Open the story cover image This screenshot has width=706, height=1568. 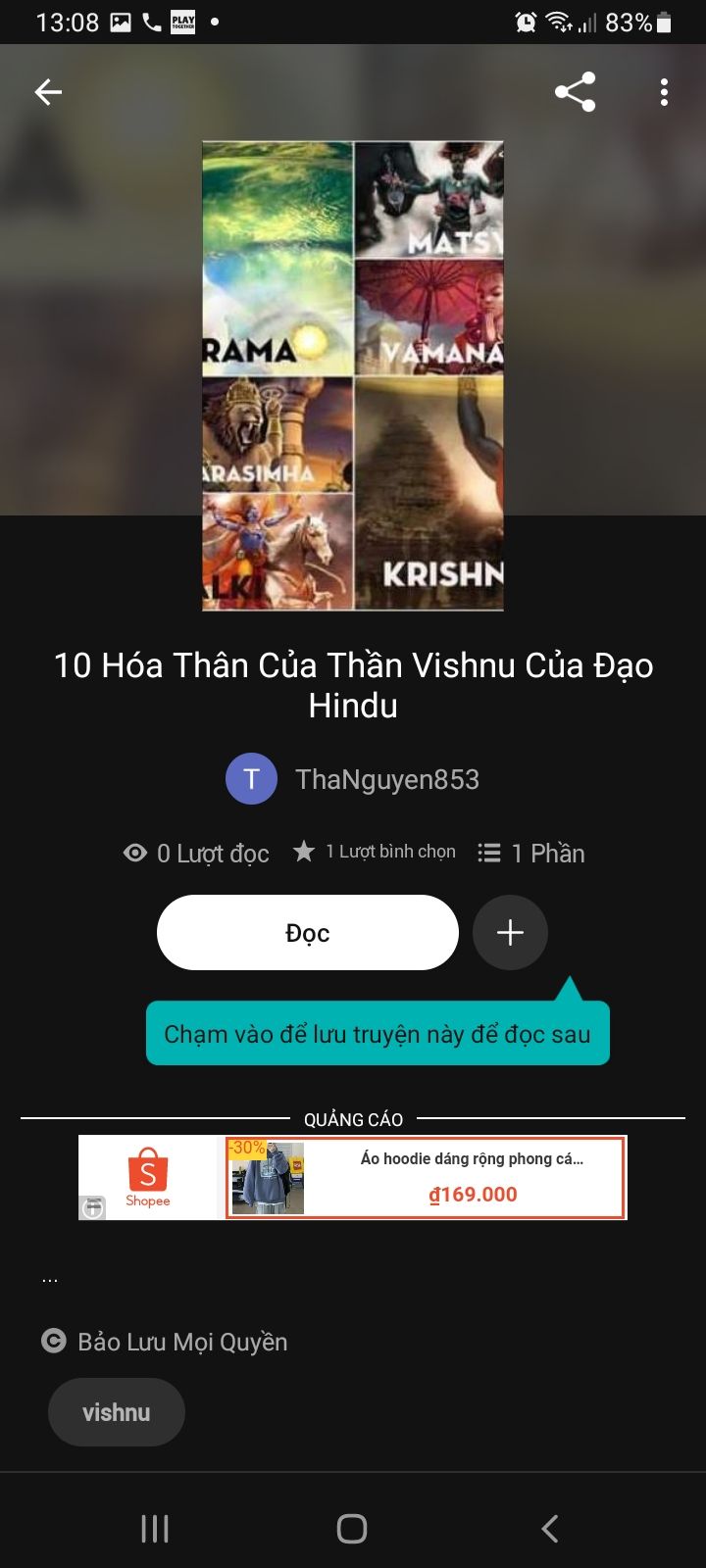click(353, 376)
